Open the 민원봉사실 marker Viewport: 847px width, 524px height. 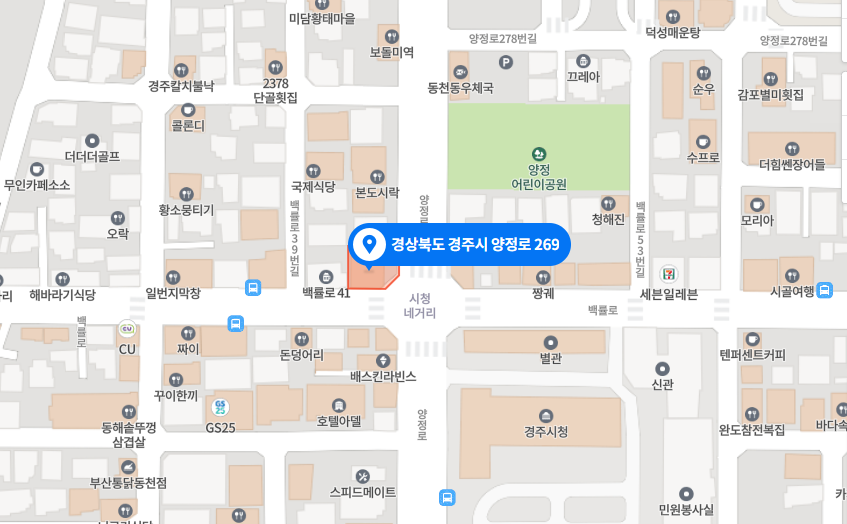[686, 494]
